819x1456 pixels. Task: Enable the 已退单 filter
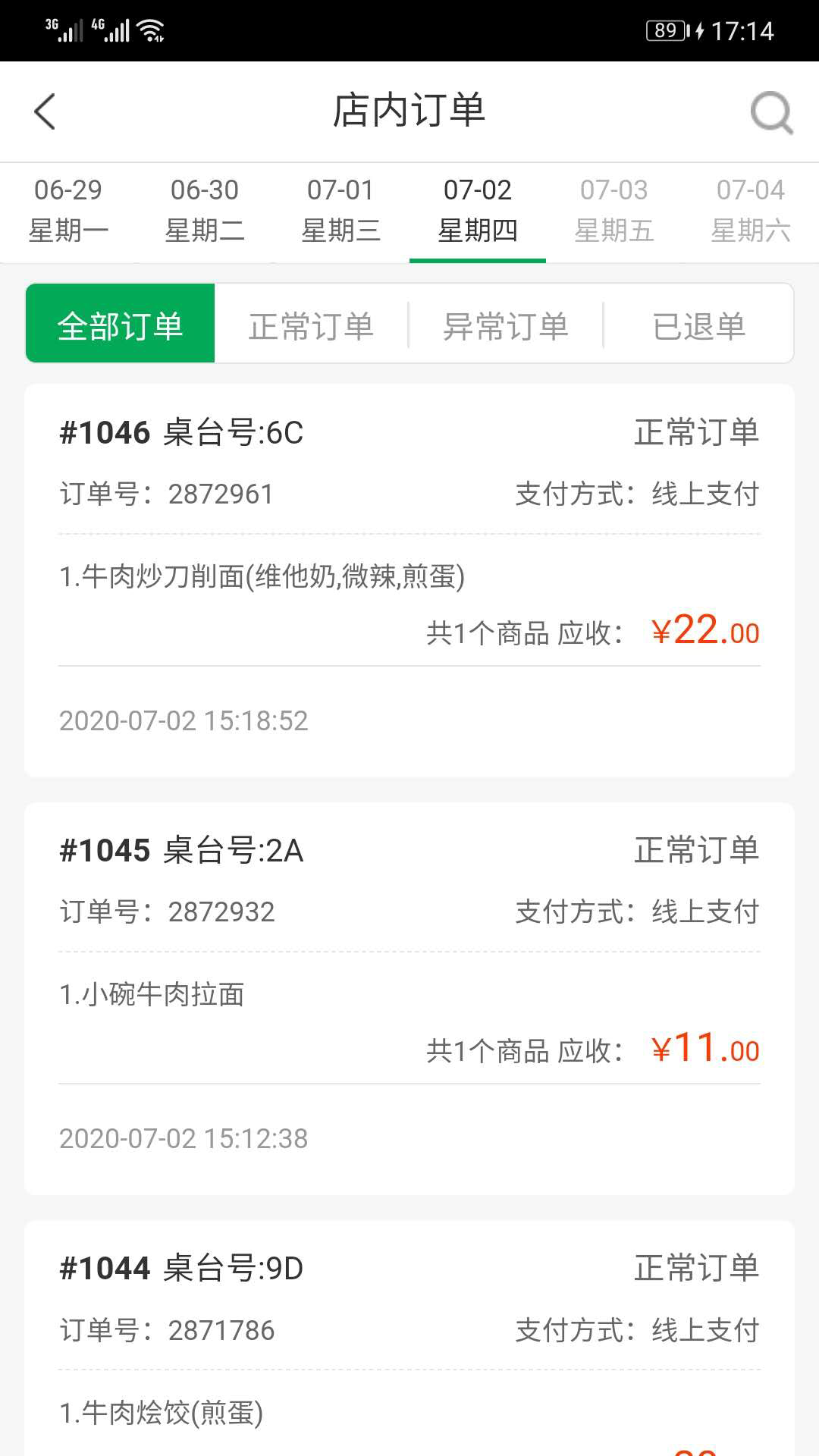[x=699, y=325]
